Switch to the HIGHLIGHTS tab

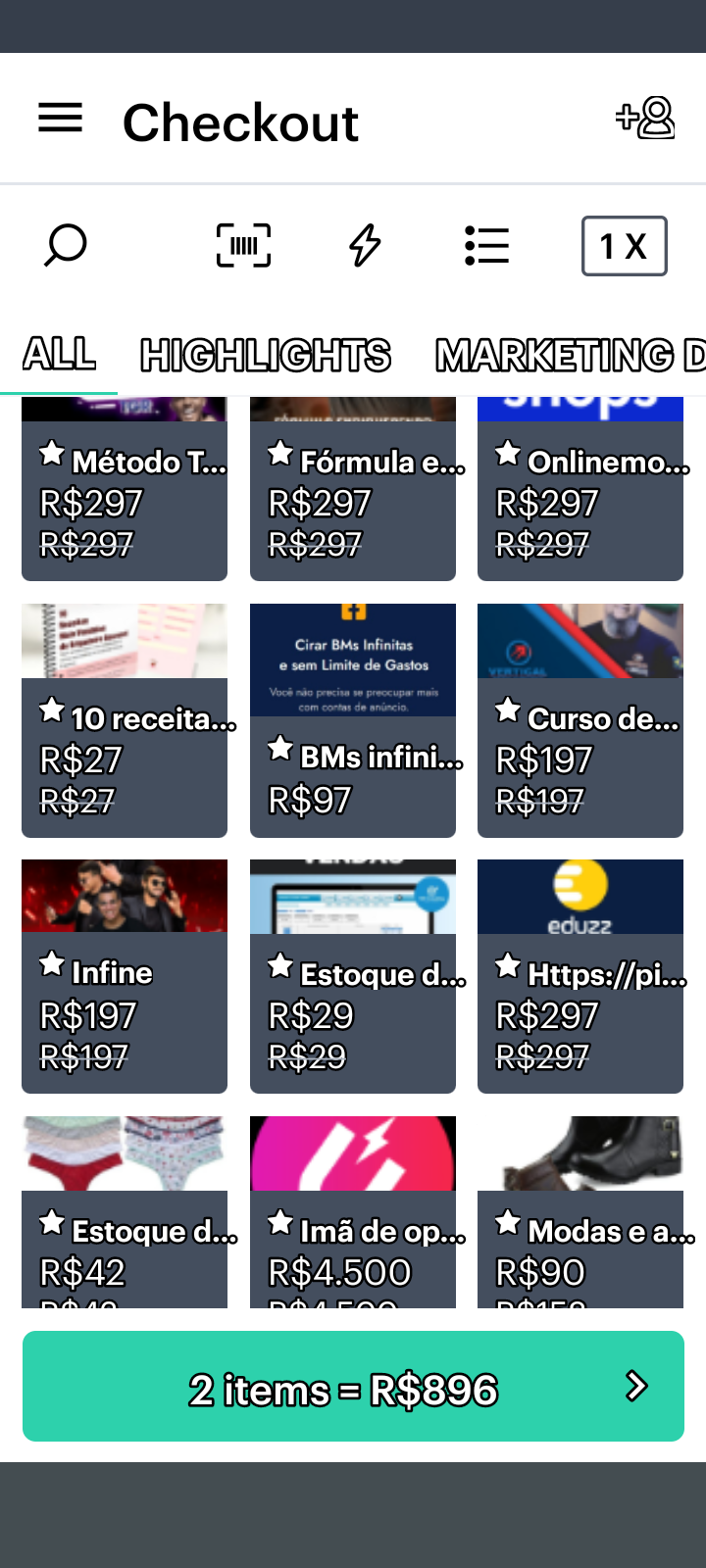coord(266,355)
